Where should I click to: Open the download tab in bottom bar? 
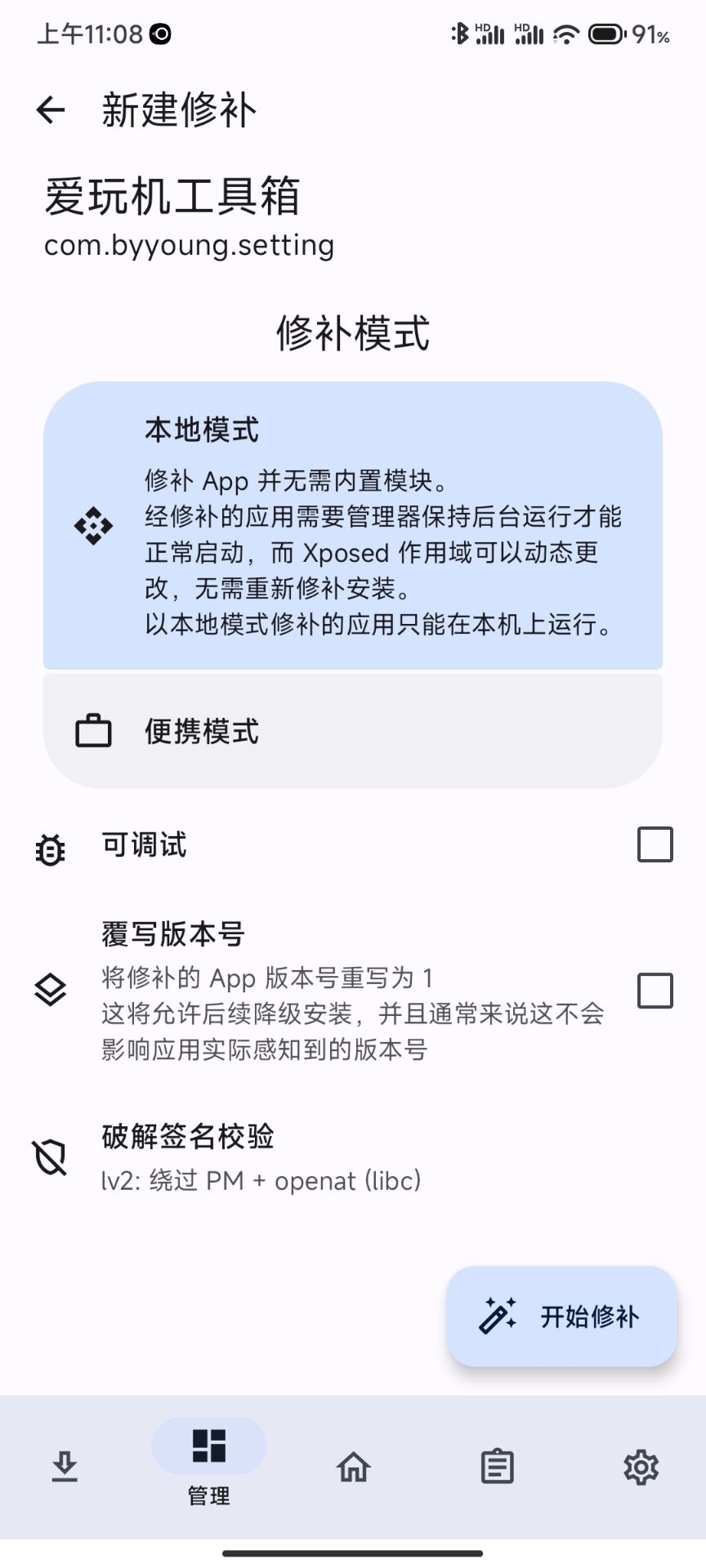65,1467
